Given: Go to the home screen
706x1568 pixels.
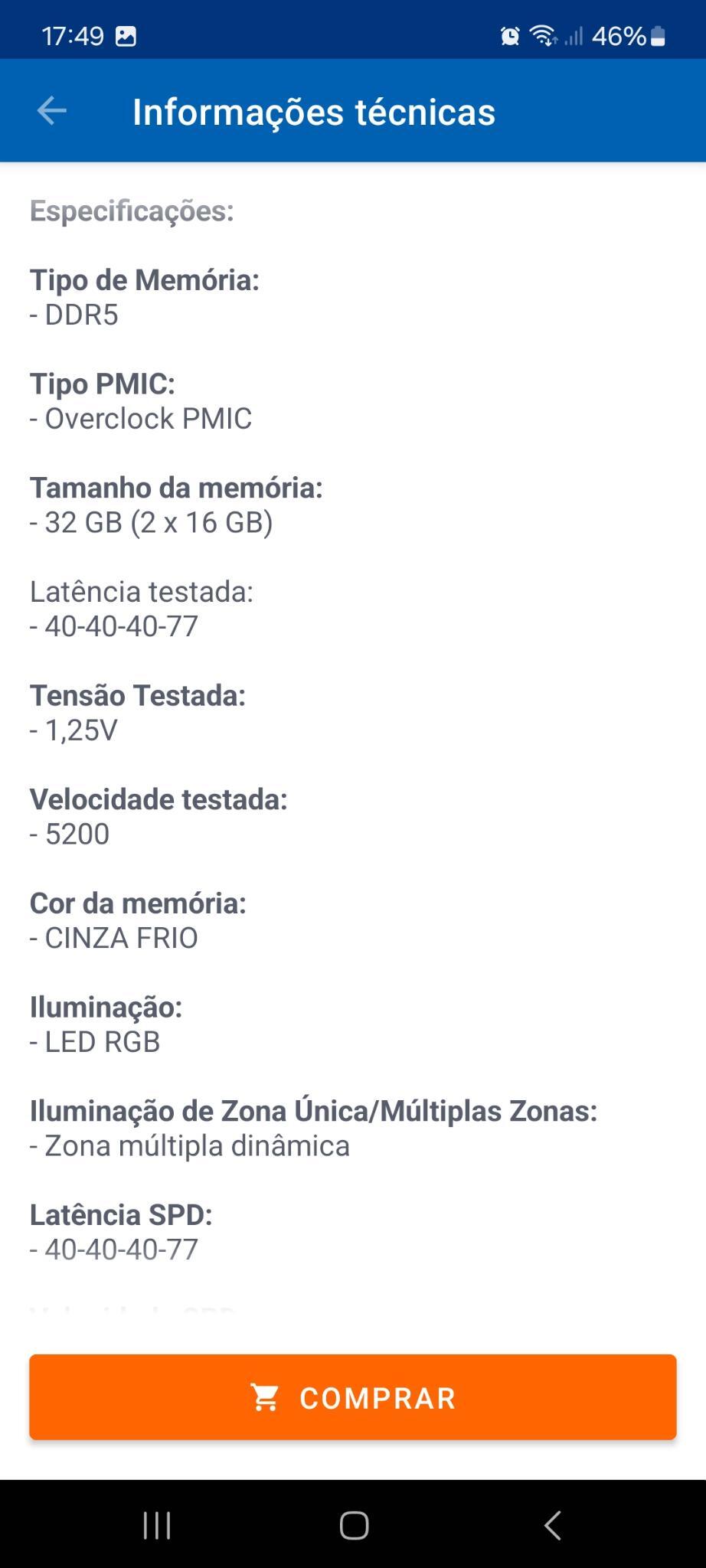Looking at the screenshot, I should tap(354, 1525).
